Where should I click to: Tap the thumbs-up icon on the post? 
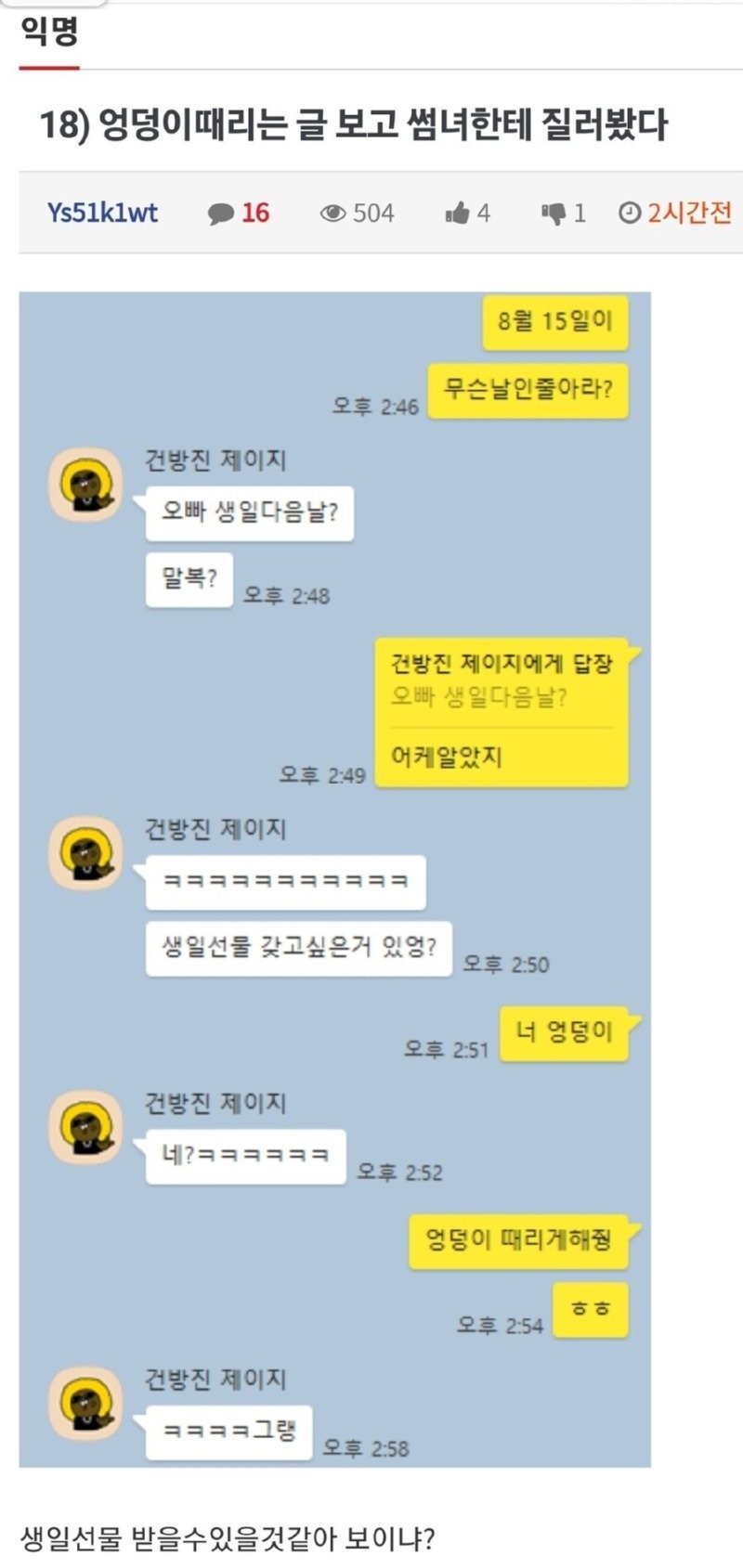click(x=457, y=214)
